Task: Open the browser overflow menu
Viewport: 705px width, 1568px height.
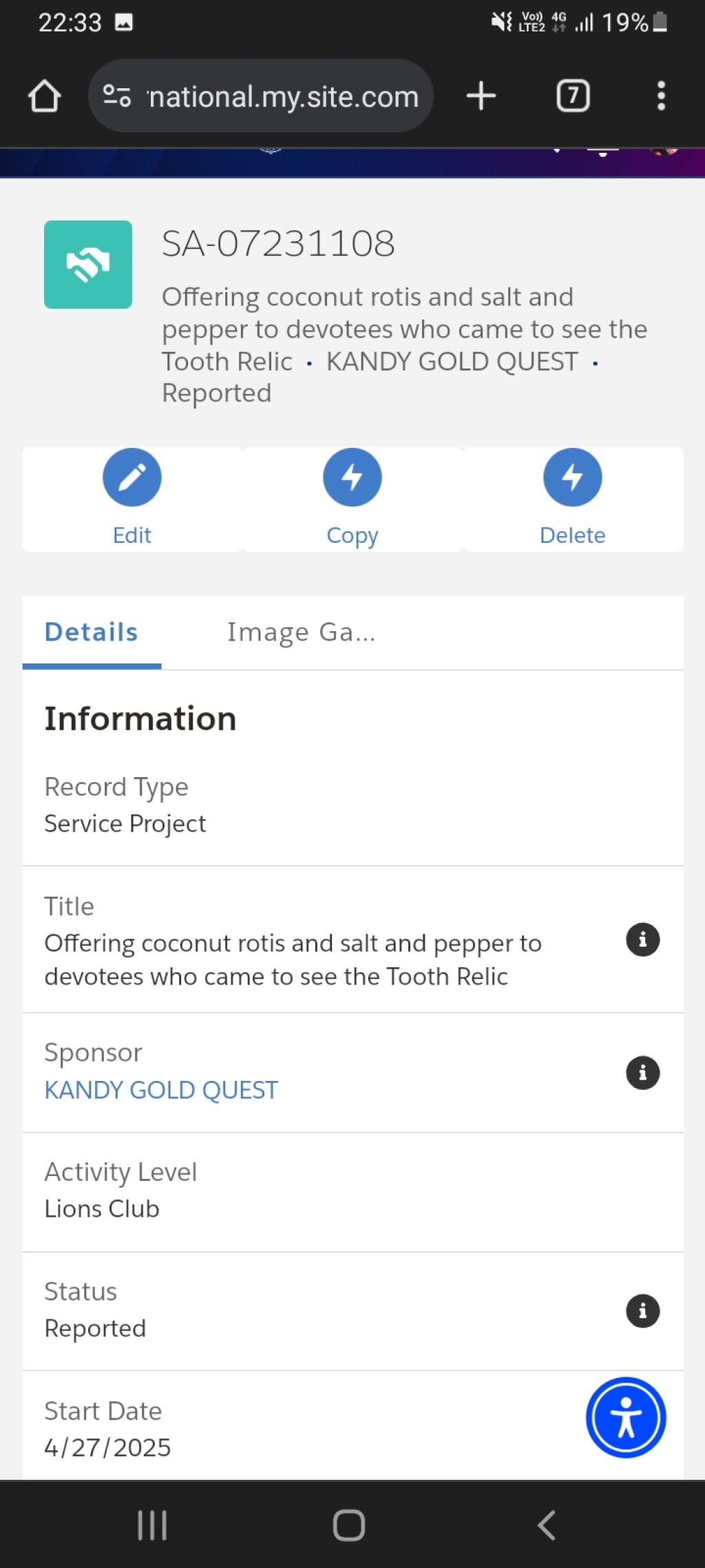Action: tap(661, 96)
